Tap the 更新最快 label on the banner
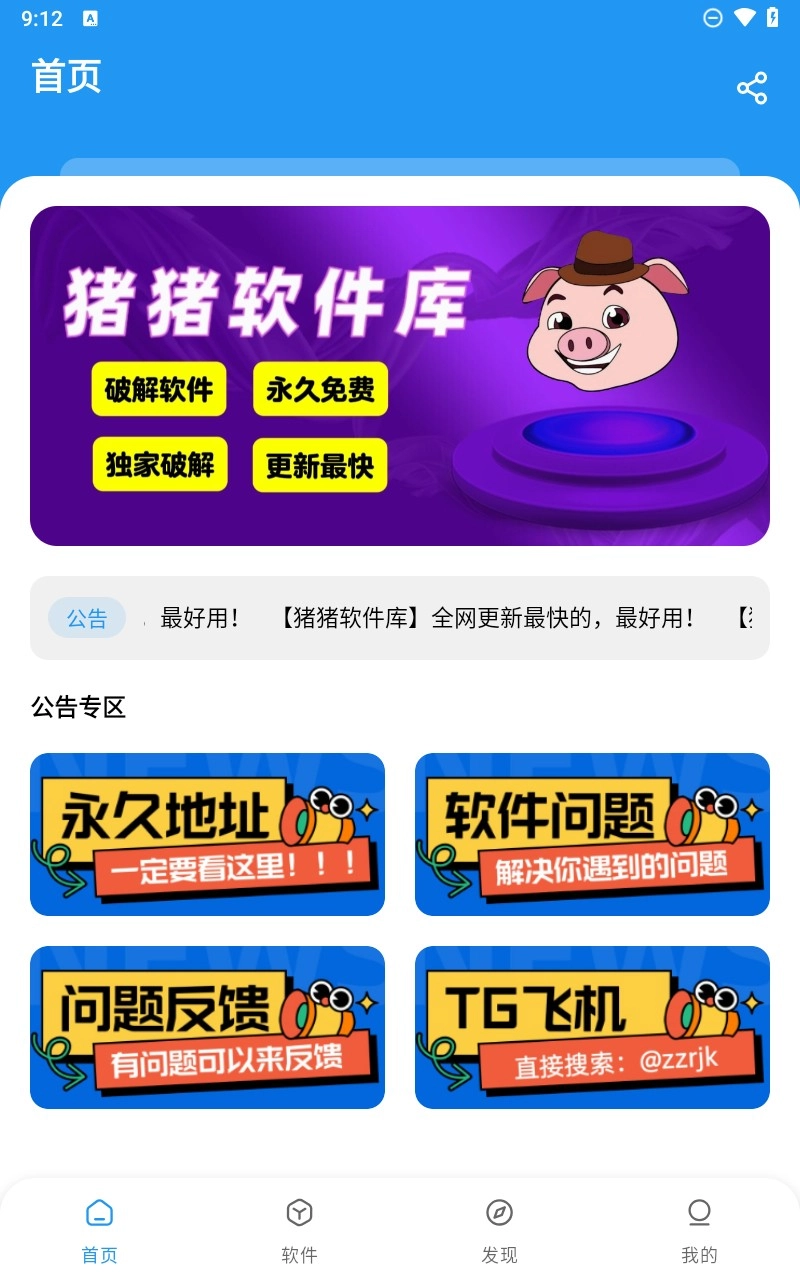This screenshot has width=800, height=1280. [320, 465]
